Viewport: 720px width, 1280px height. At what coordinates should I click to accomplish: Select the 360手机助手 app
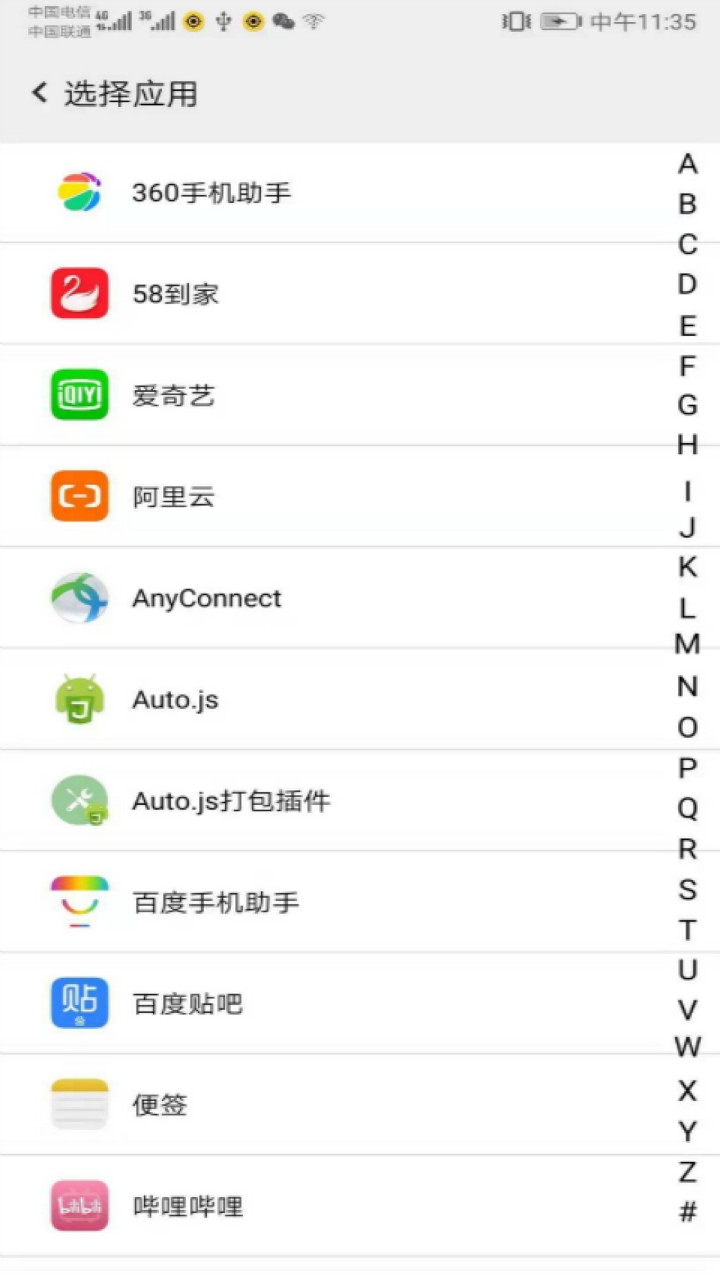pyautogui.click(x=211, y=193)
